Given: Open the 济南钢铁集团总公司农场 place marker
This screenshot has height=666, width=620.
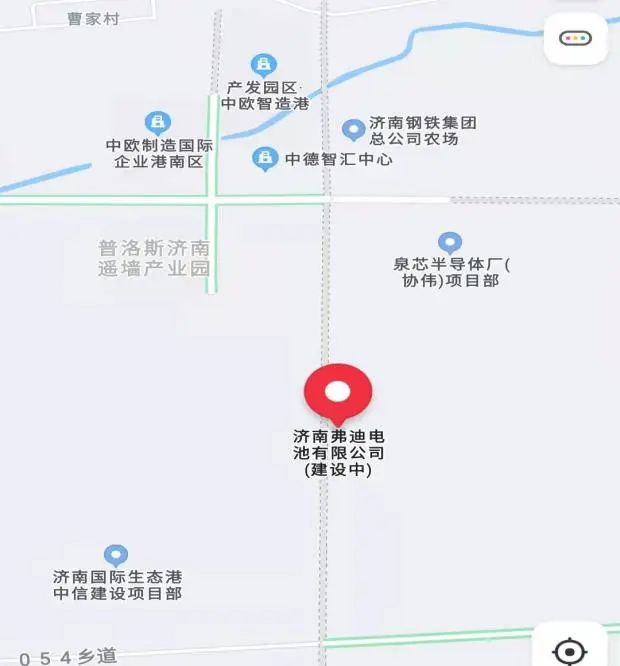Looking at the screenshot, I should [353, 129].
